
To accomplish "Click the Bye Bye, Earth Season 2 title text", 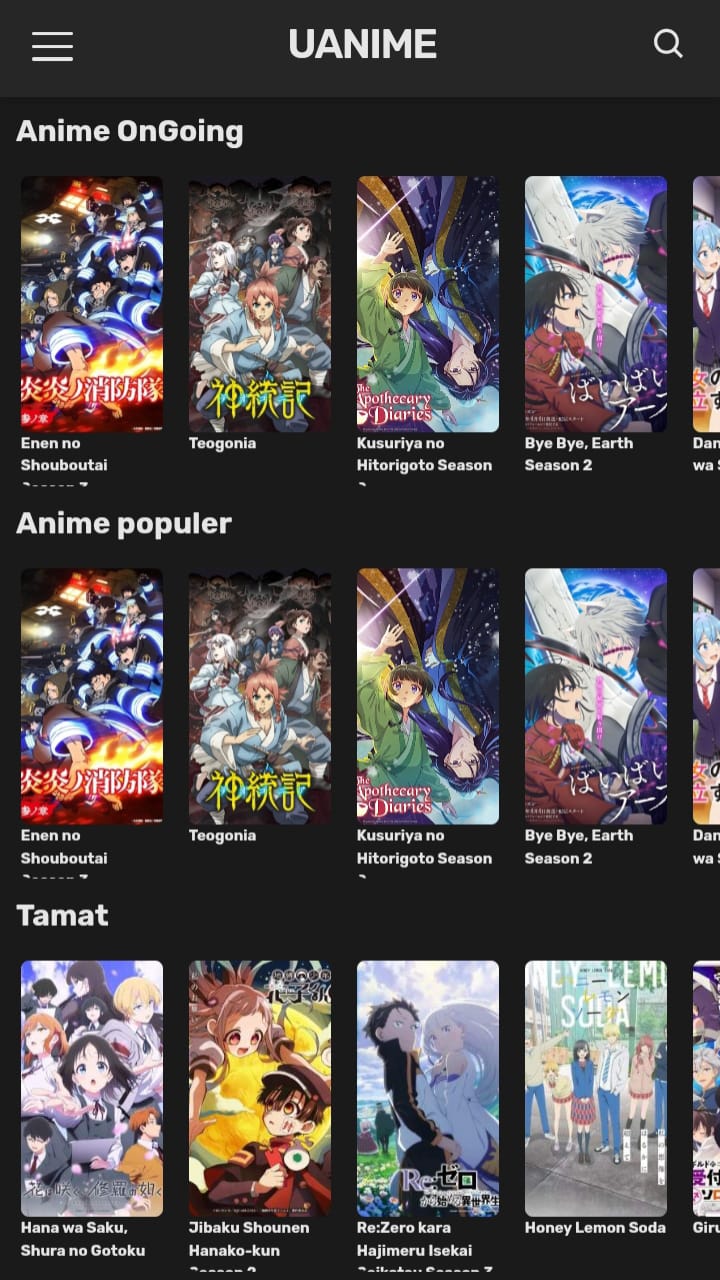I will point(578,846).
